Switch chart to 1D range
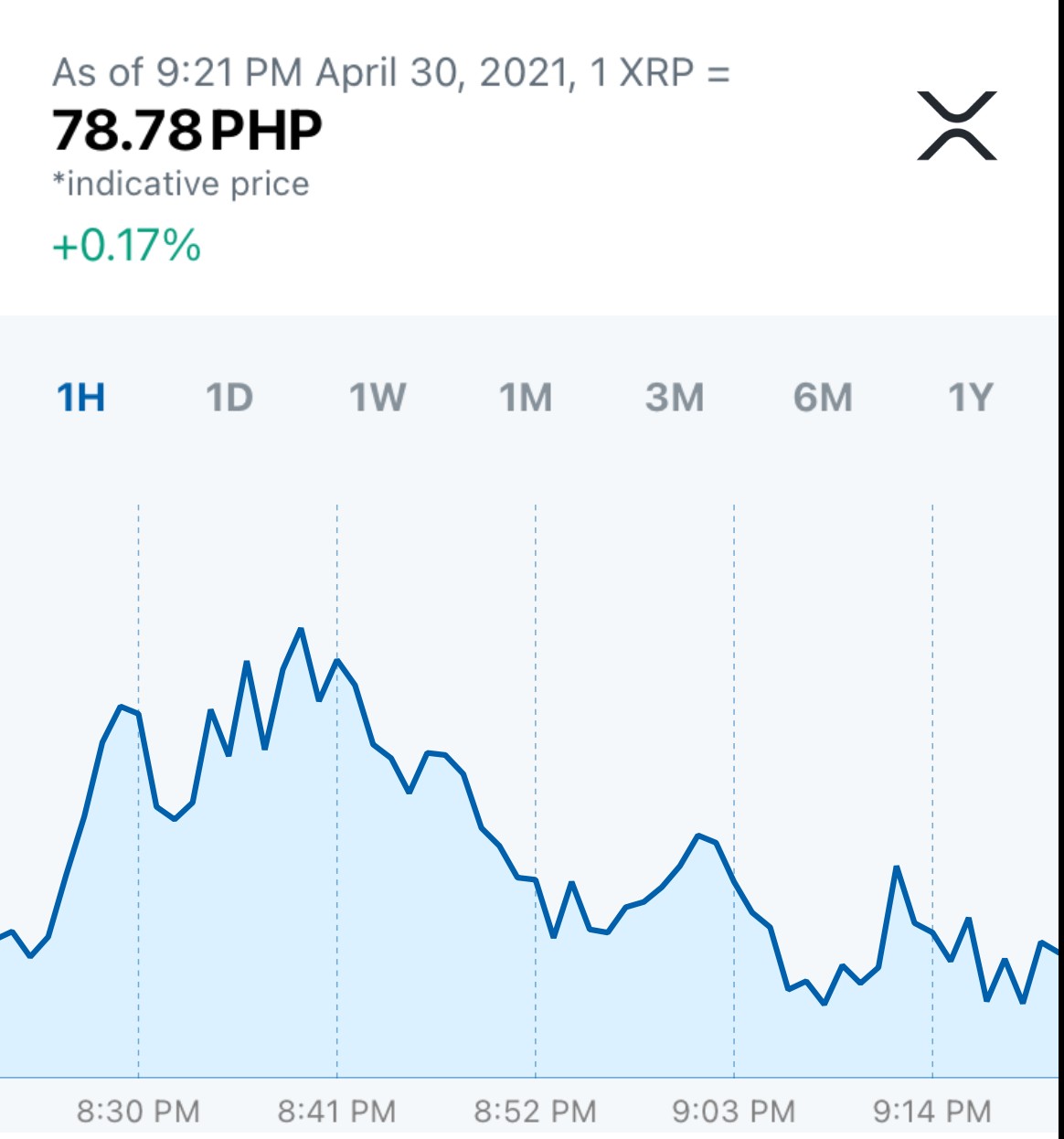This screenshot has width=1064, height=1139. coord(229,398)
